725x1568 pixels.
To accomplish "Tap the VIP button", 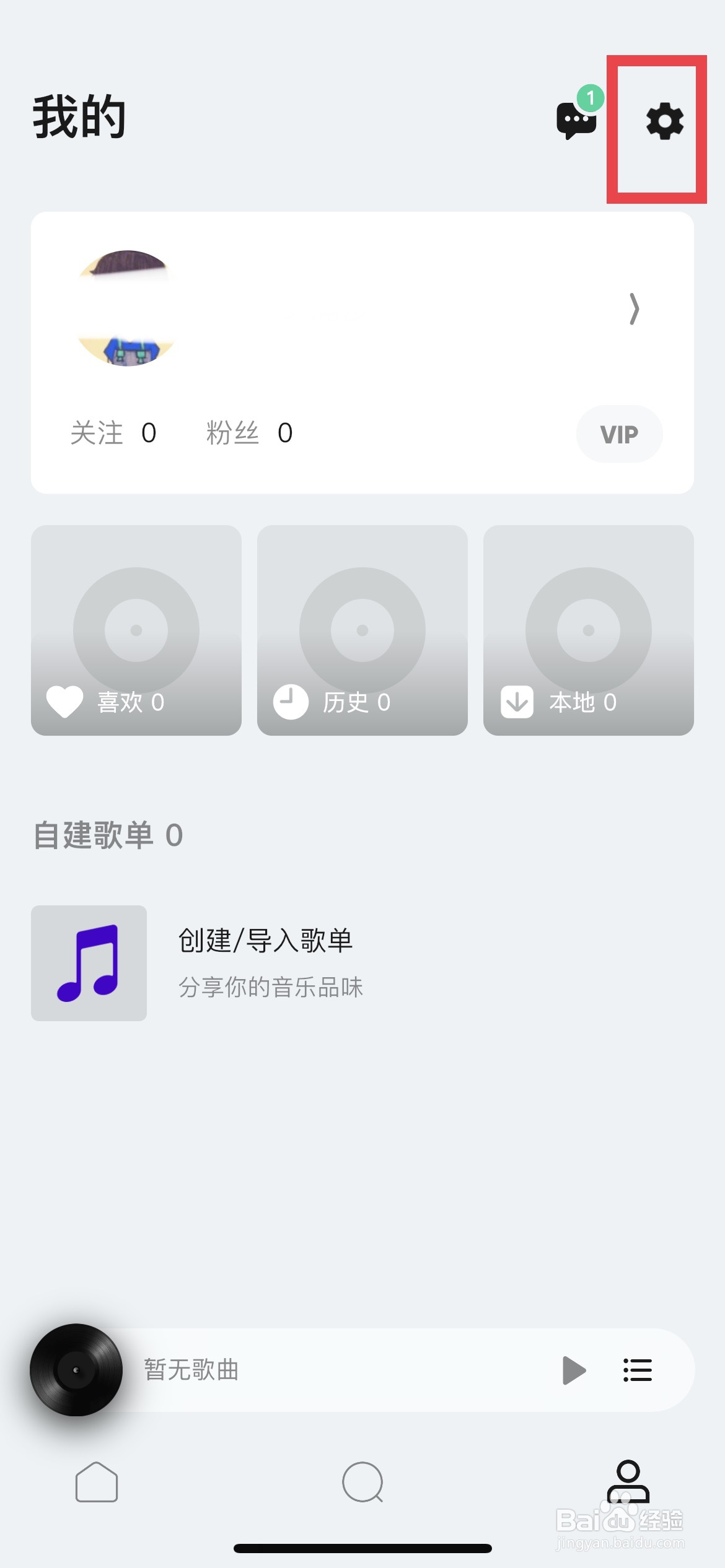I will (619, 434).
